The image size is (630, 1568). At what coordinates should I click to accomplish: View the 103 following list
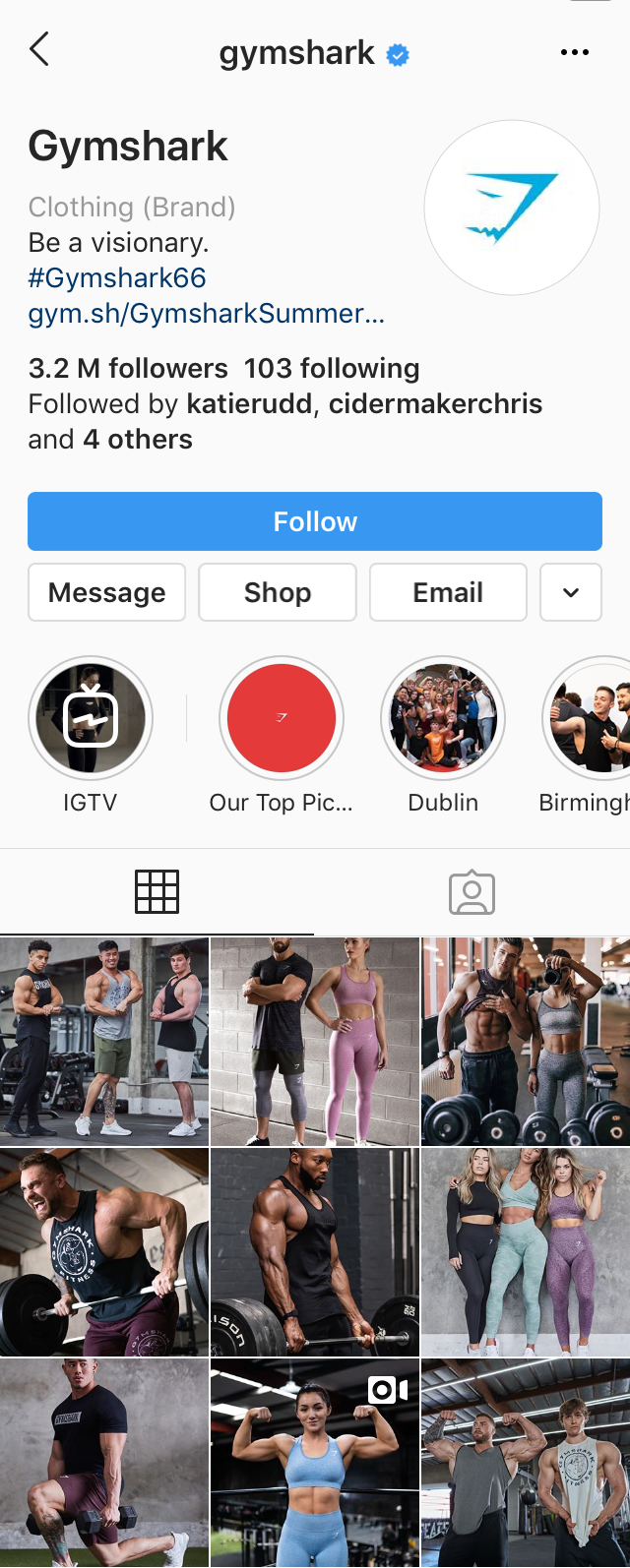pyautogui.click(x=332, y=368)
